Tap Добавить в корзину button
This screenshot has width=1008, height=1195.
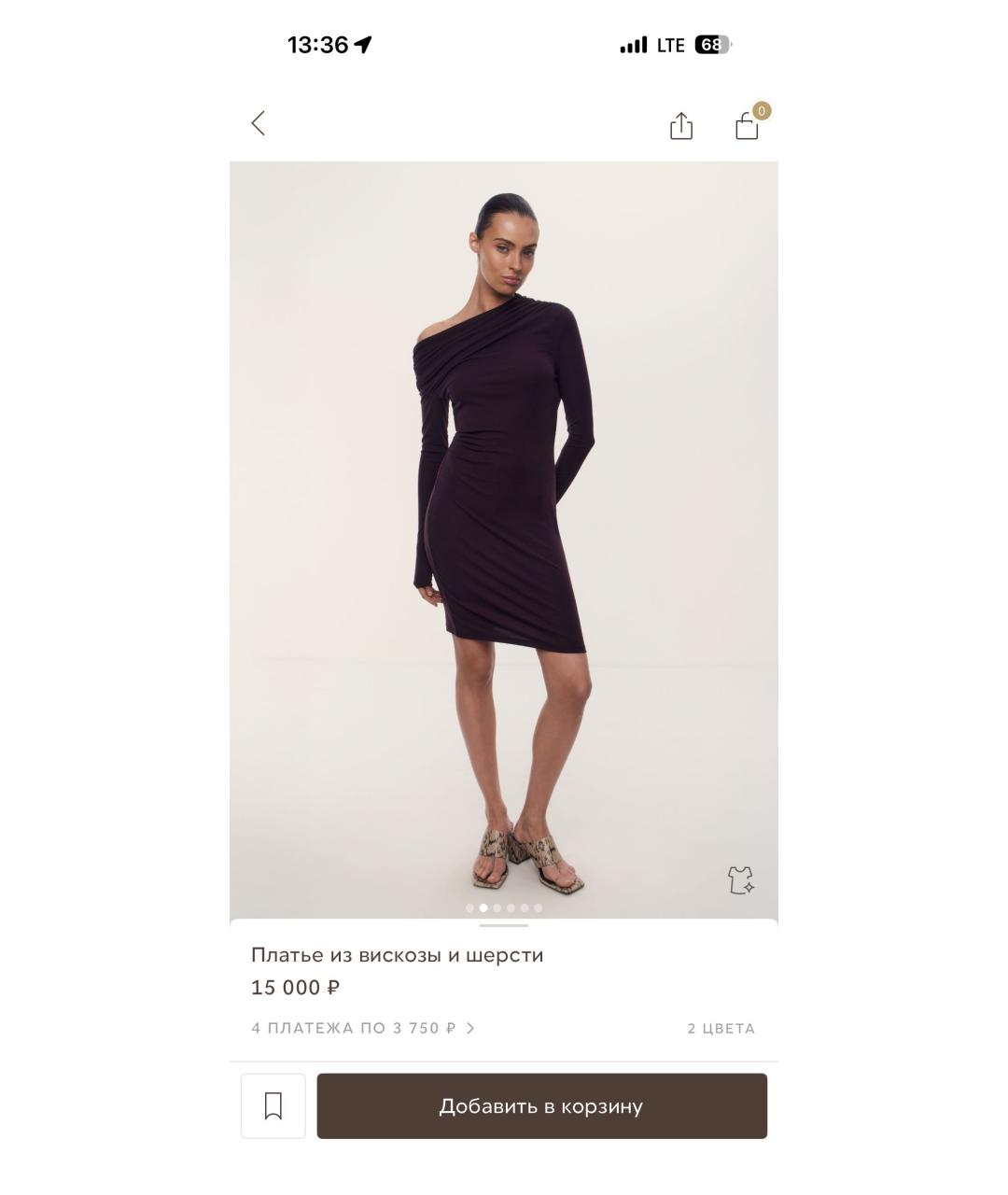[541, 1106]
